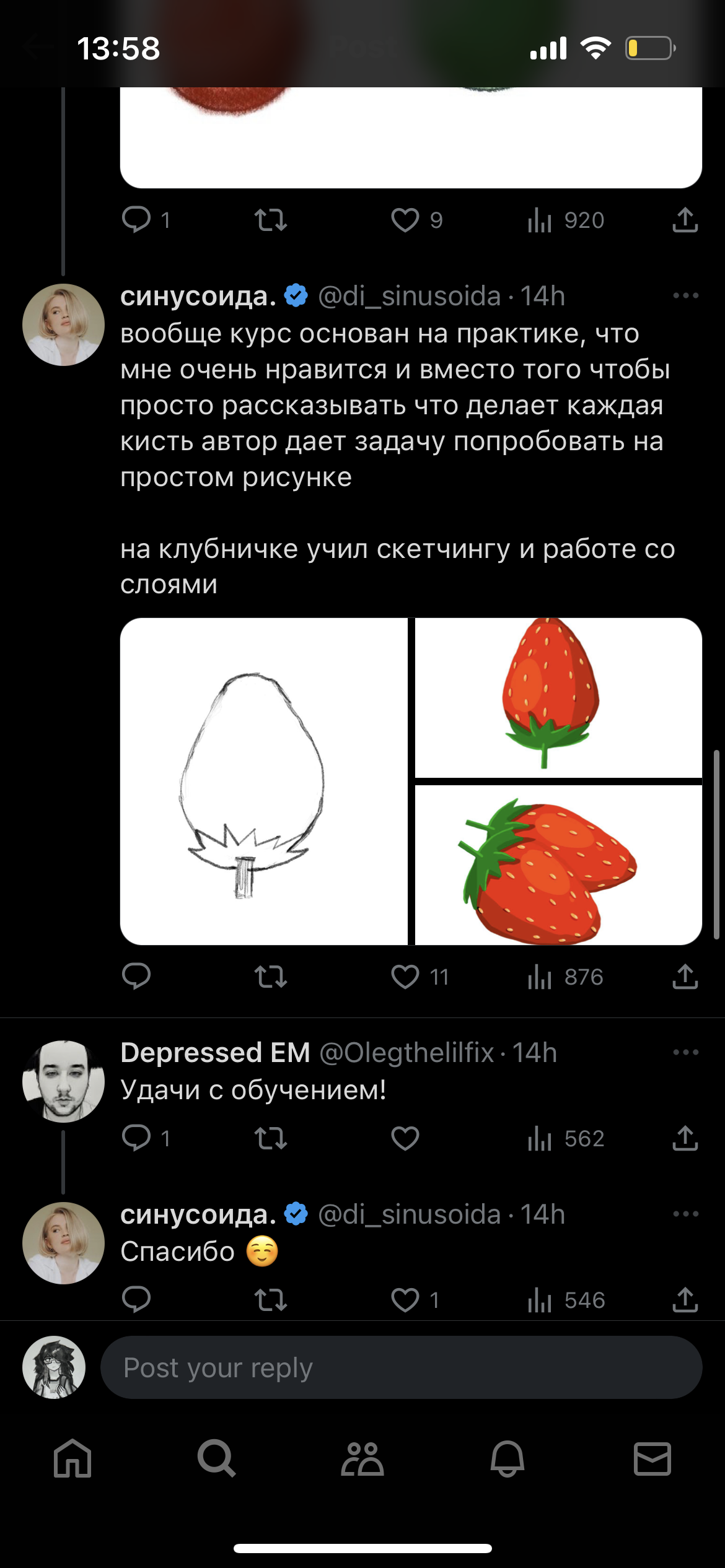
Task: Switch to the Search tab
Action: tap(217, 1459)
